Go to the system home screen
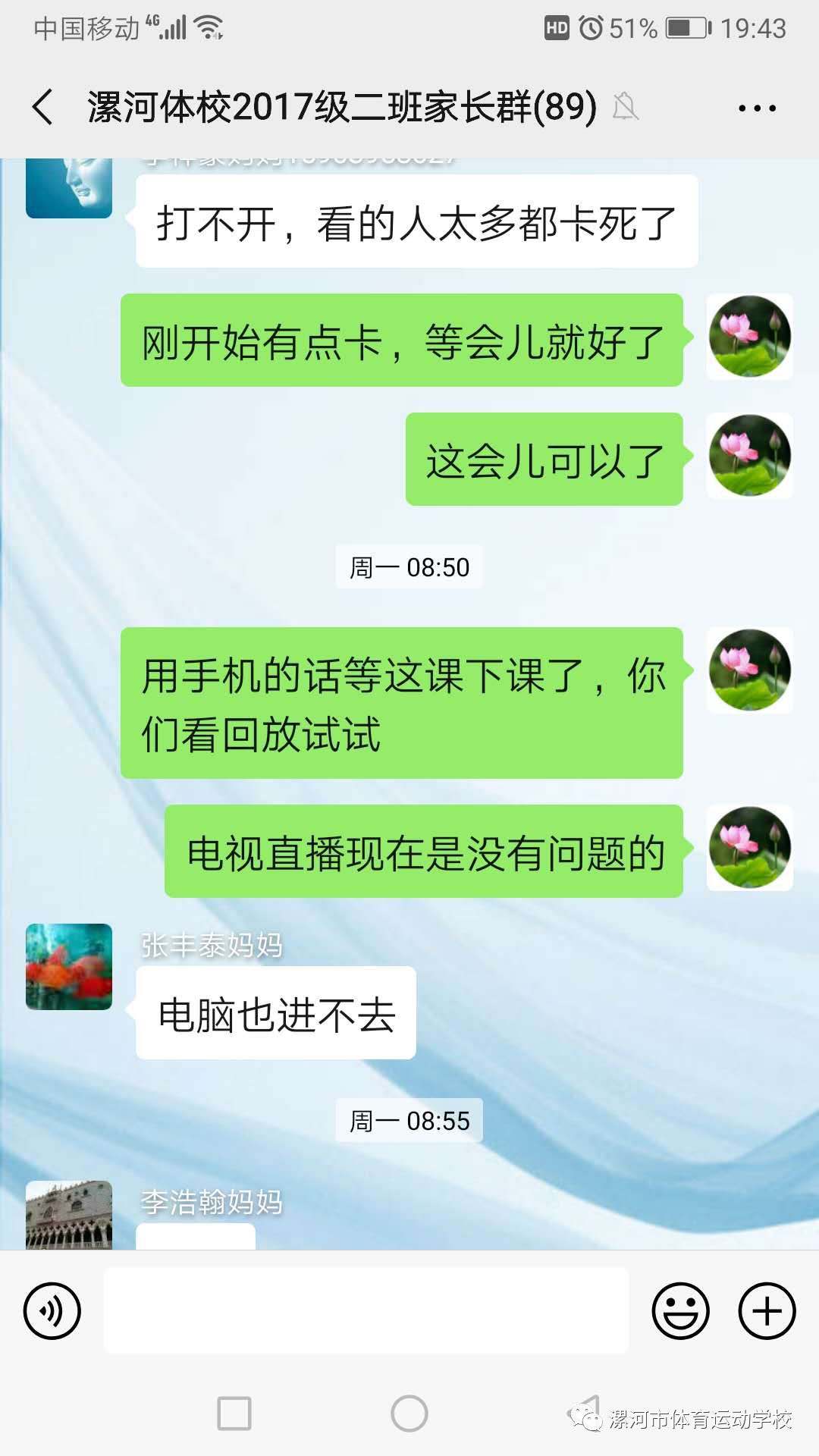 coord(409,1414)
